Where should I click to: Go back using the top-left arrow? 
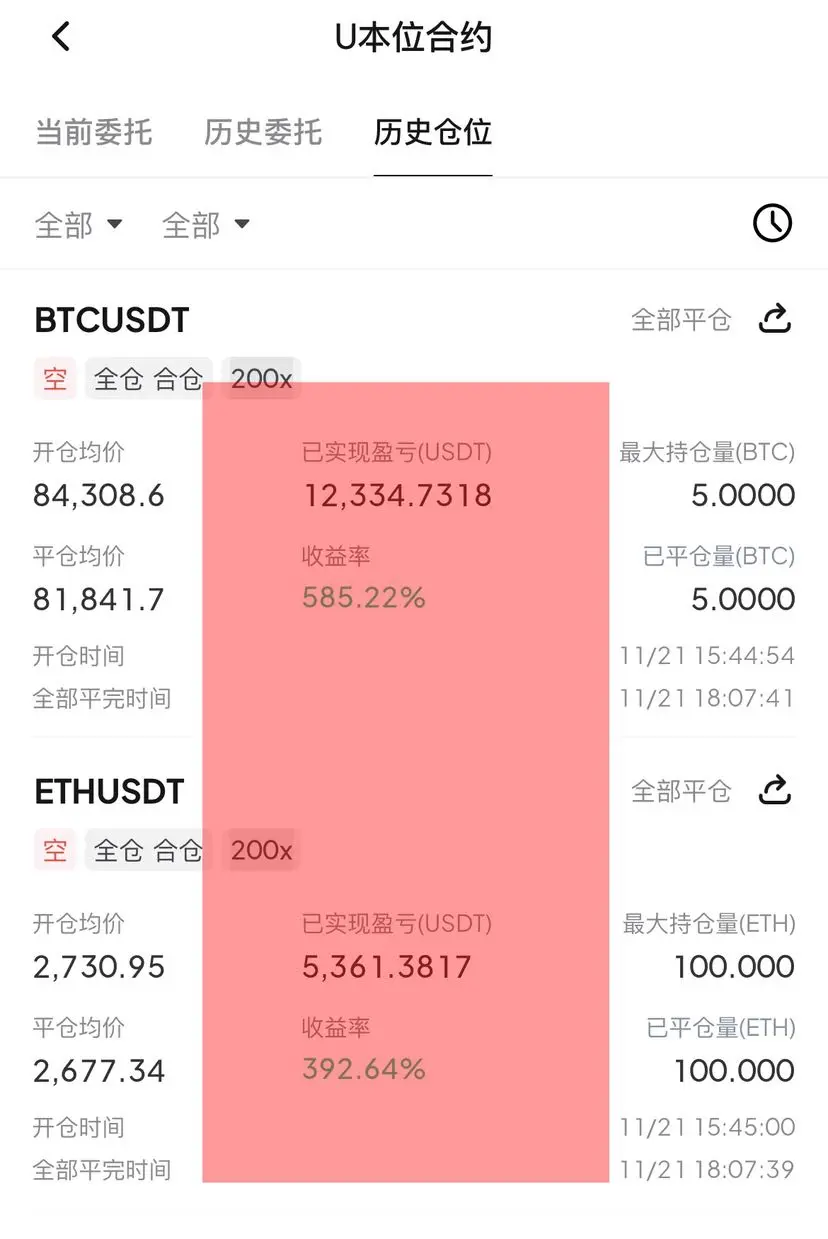[x=62, y=38]
